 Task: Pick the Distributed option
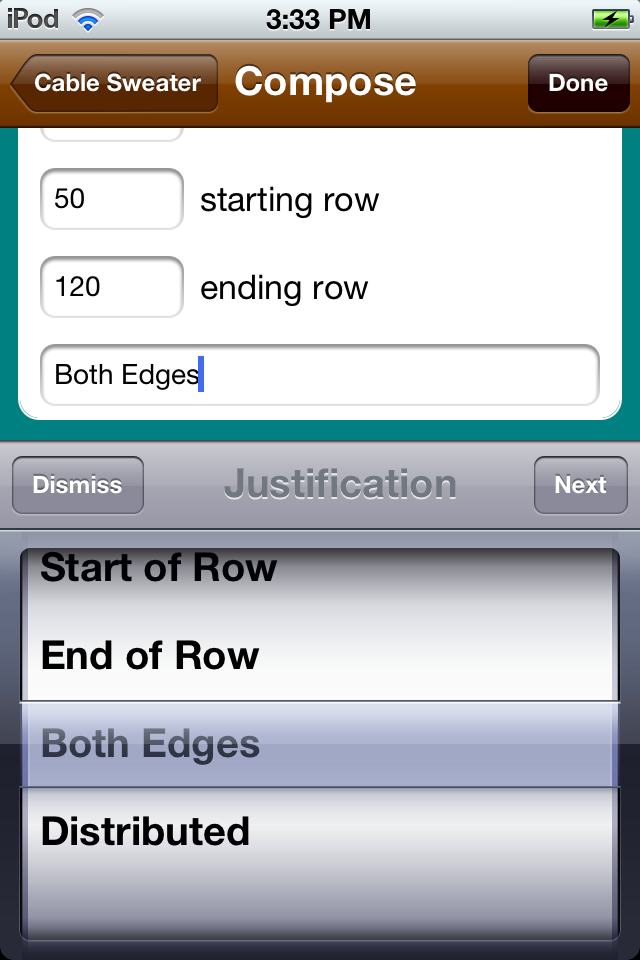[146, 832]
